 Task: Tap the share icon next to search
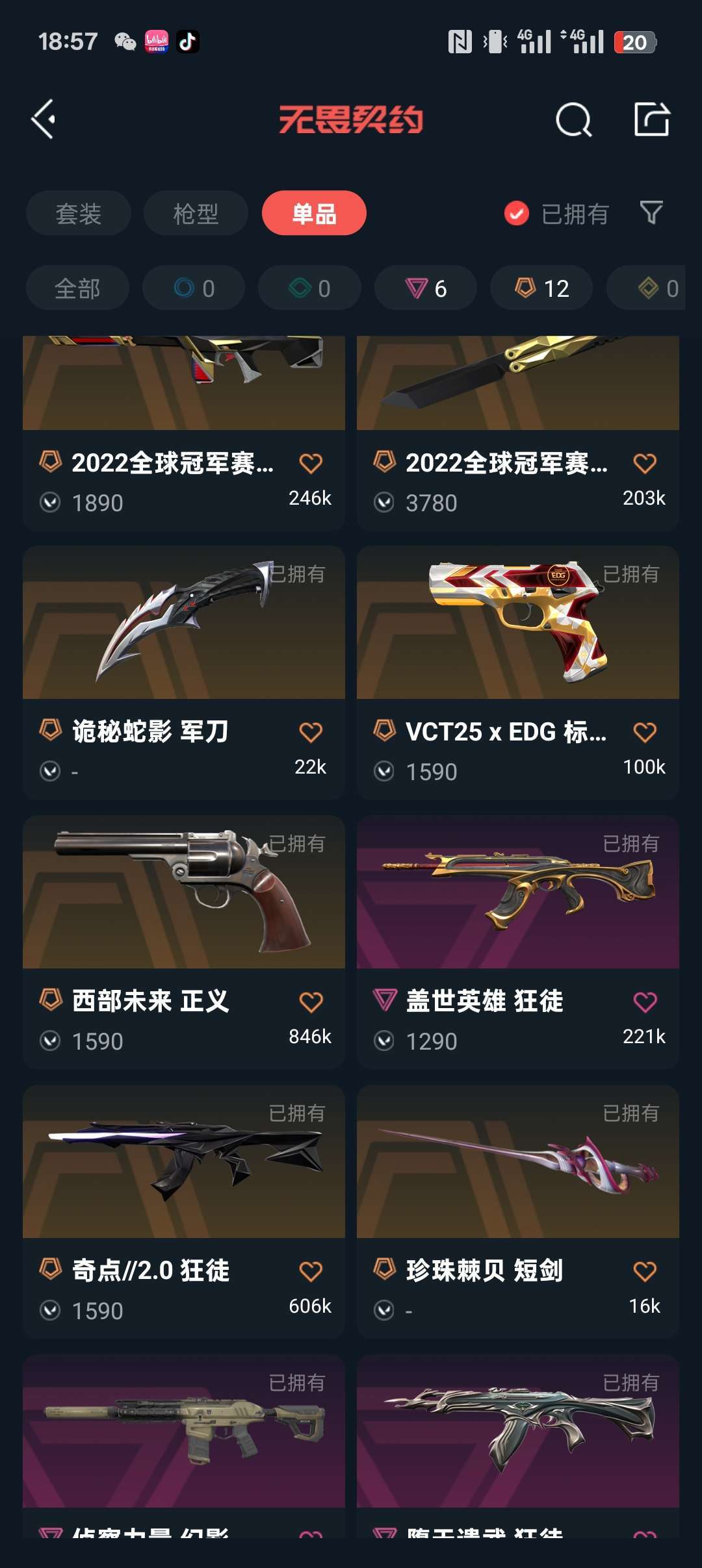653,120
